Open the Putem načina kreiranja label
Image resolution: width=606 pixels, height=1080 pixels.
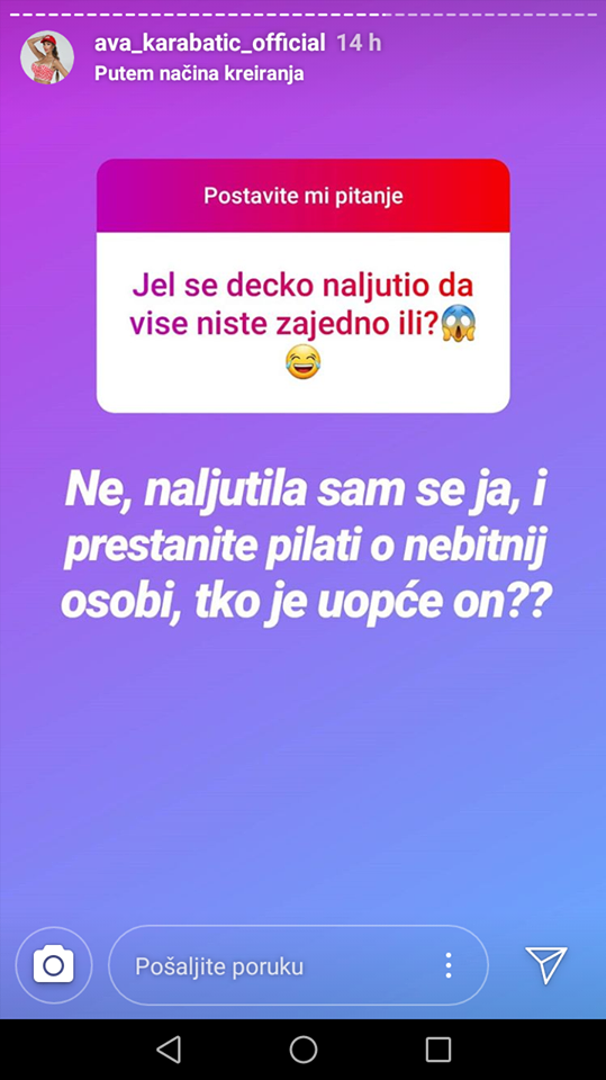click(x=199, y=73)
